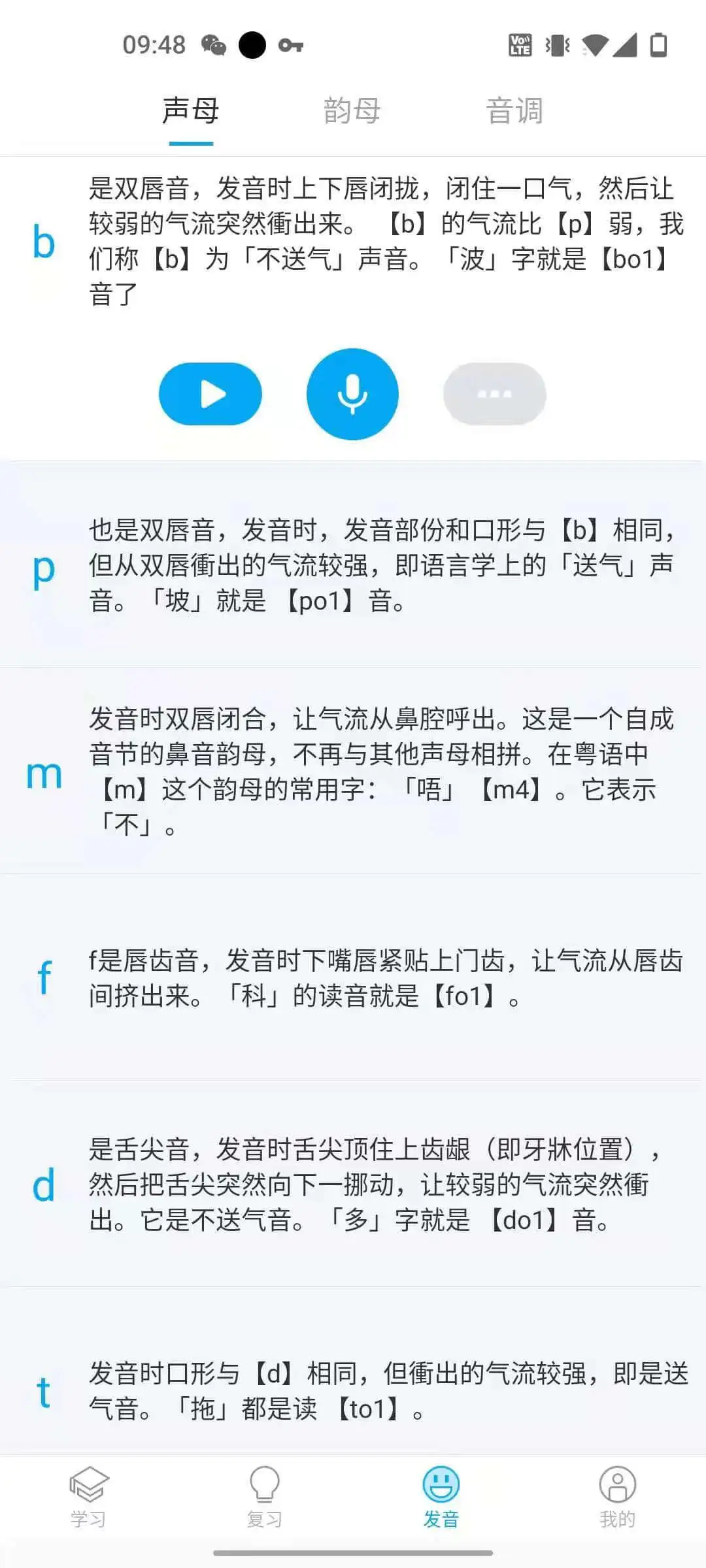
Task: Select the 发音 pronunciation tab
Action: pos(441,1497)
